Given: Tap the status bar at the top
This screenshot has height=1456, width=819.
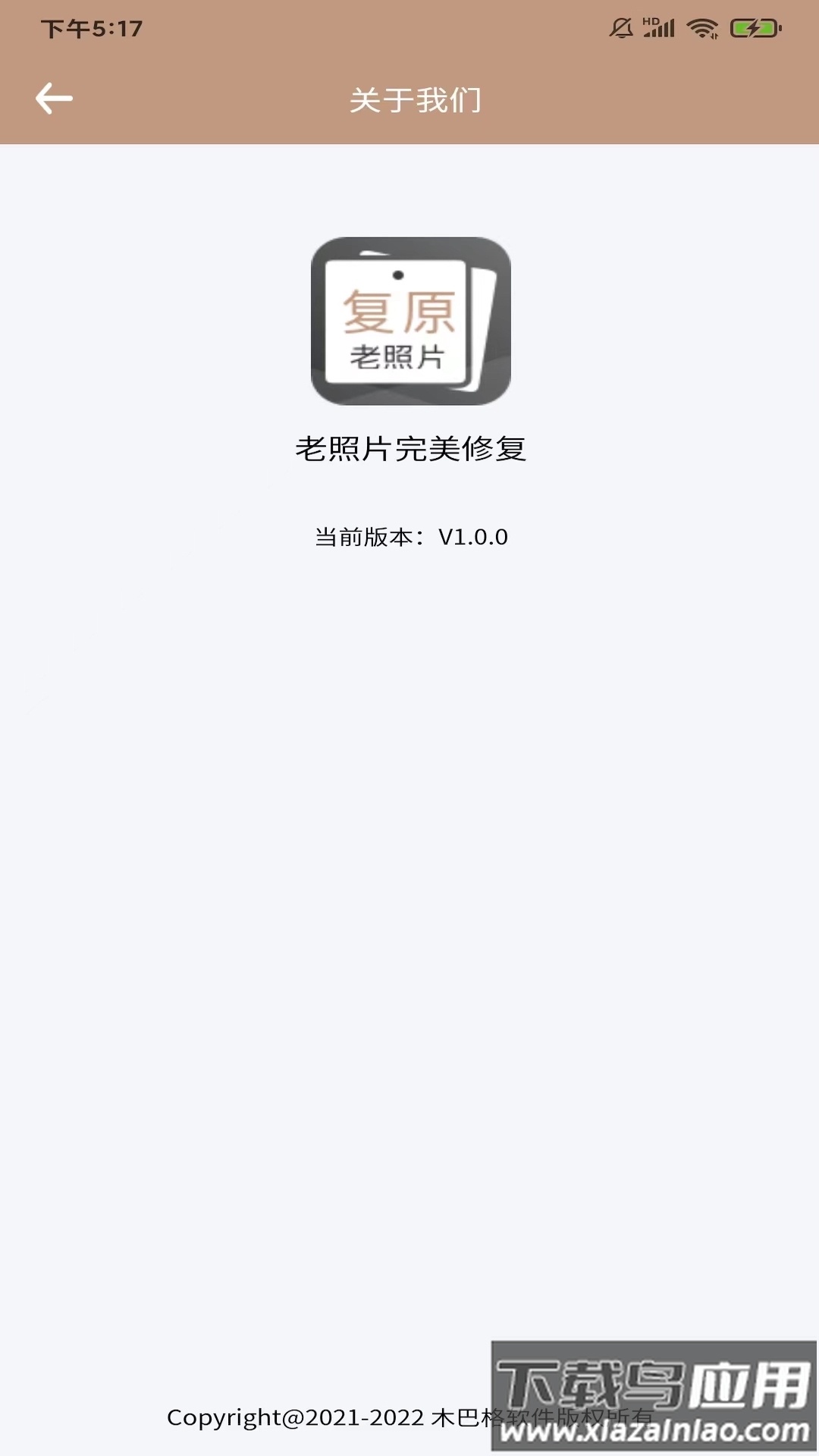Looking at the screenshot, I should 409,27.
